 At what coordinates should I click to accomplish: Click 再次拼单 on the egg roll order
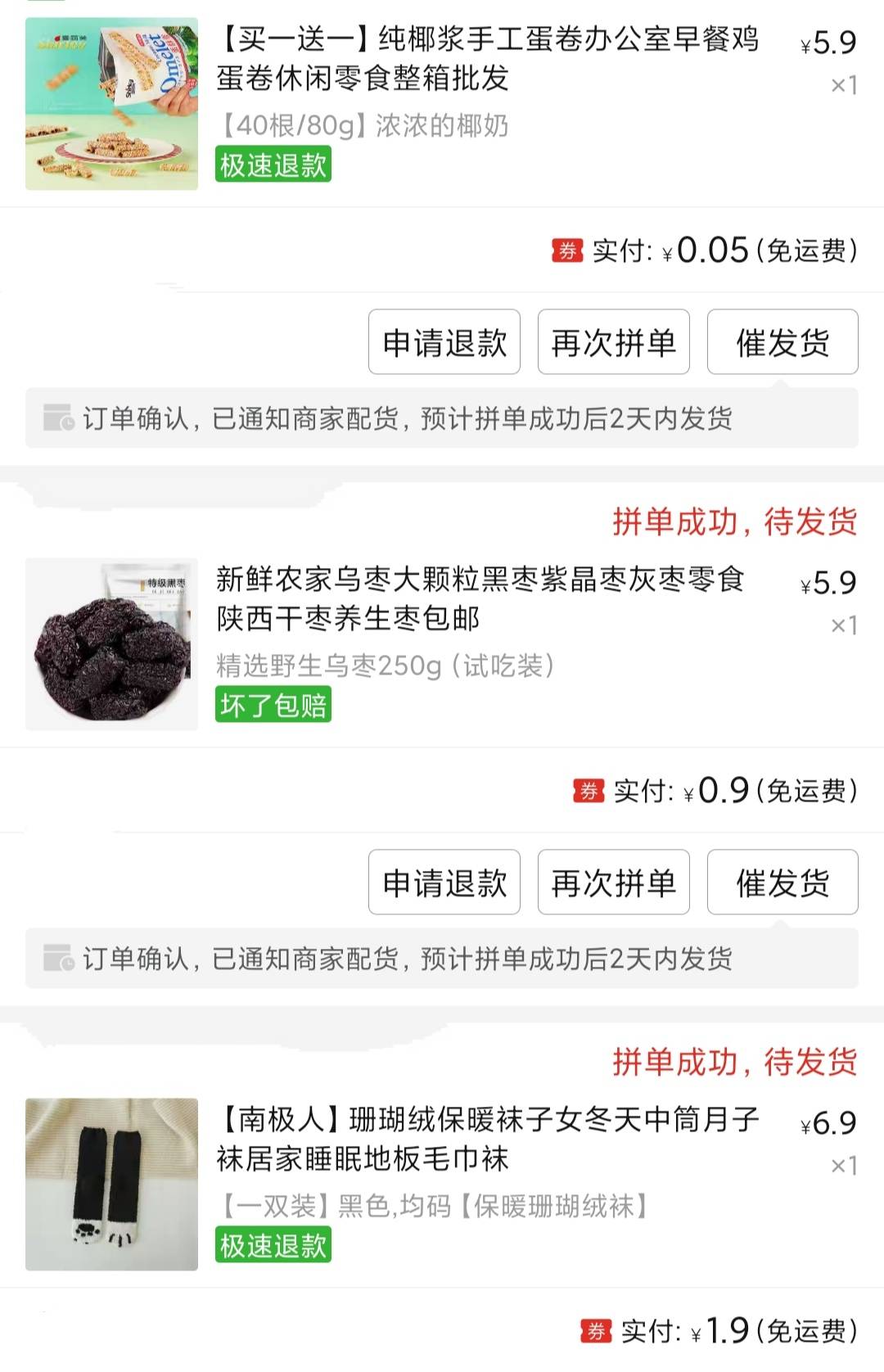(613, 343)
